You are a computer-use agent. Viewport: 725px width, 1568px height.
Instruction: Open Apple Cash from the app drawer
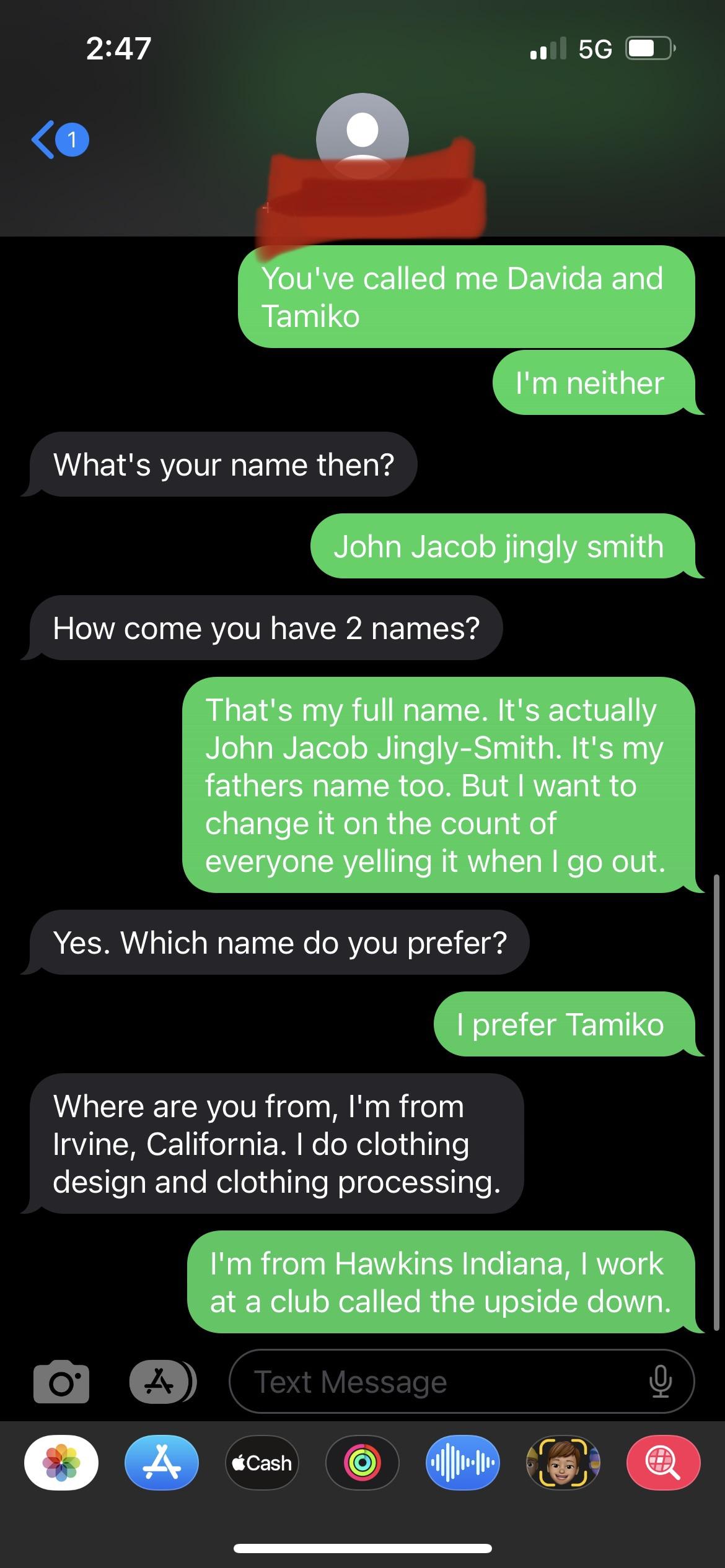[261, 1462]
